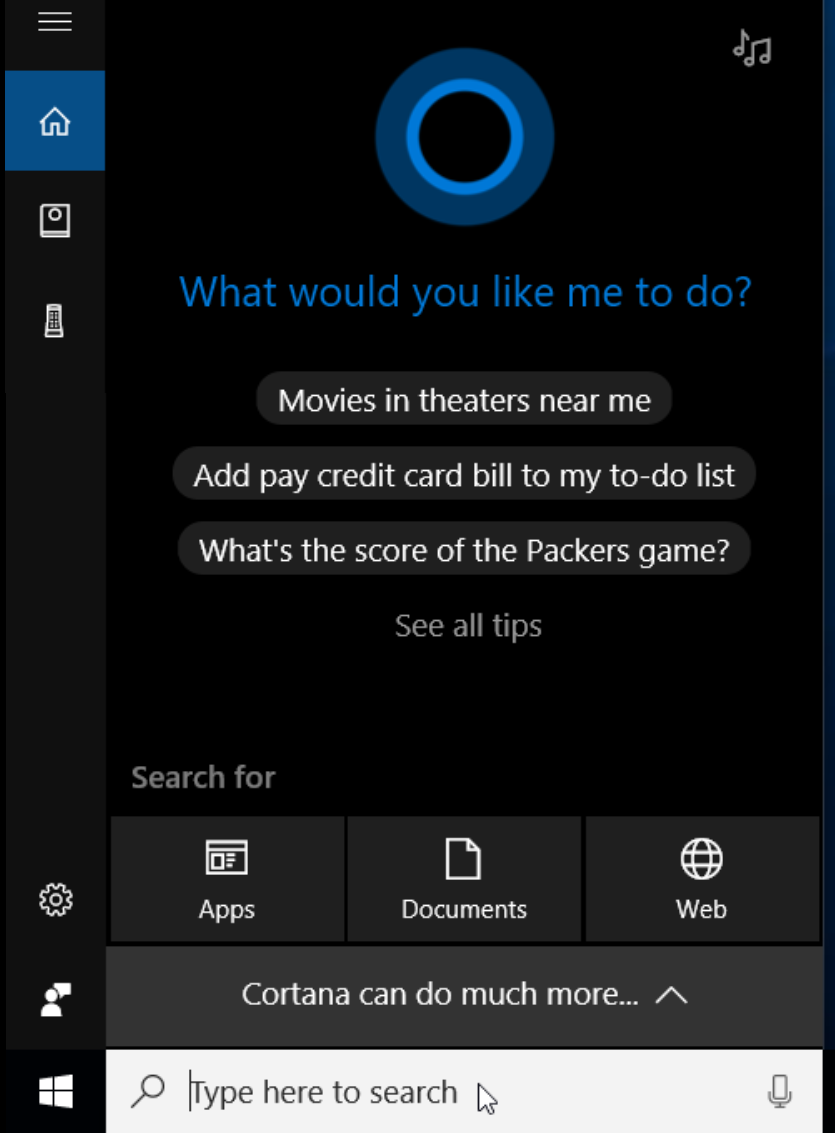The height and width of the screenshot is (1133, 835).
Task: Open Cortana's Notebook
Action: (x=55, y=221)
